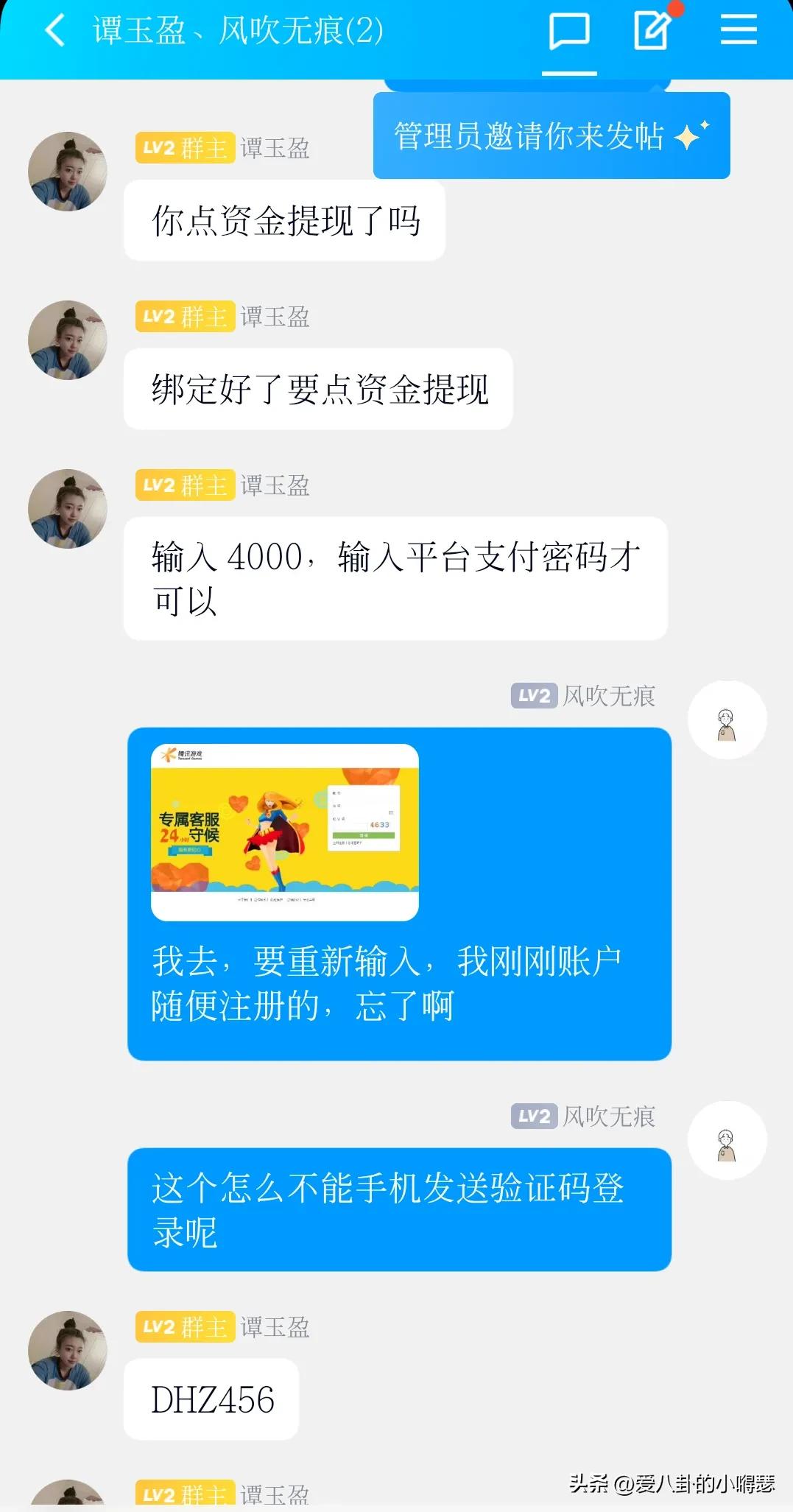Click the message bubble containing DHZ456
The height and width of the screenshot is (1512, 793).
211,1398
